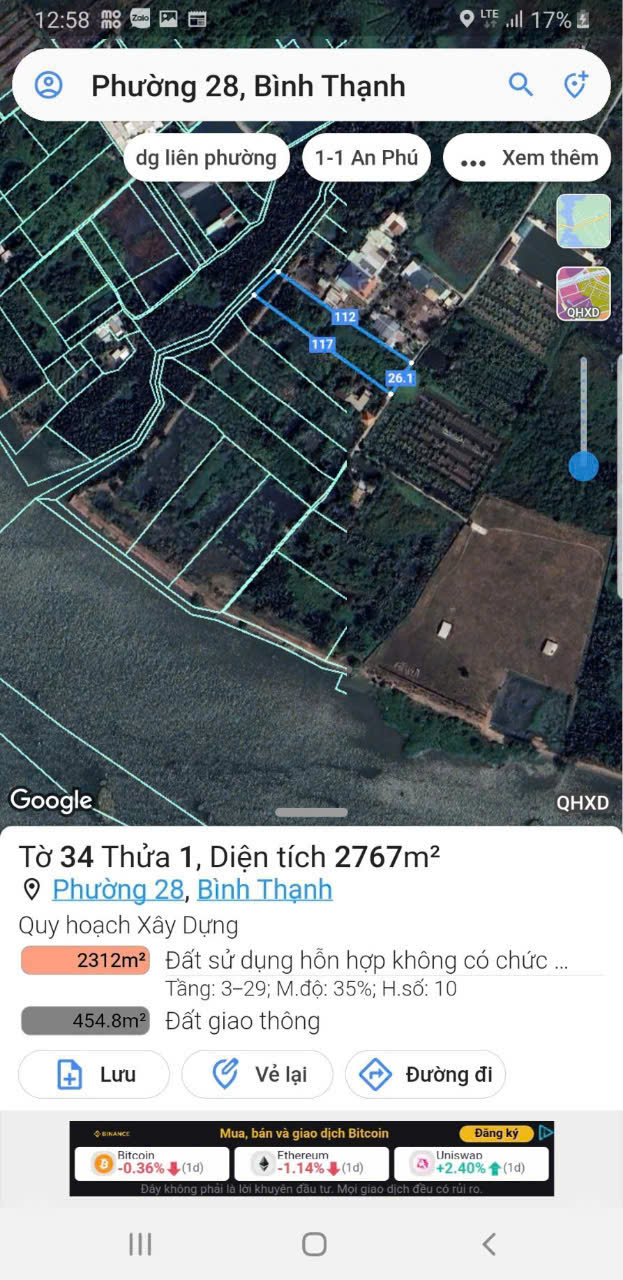
Task: Get directions with Đường đi
Action: (425, 1075)
